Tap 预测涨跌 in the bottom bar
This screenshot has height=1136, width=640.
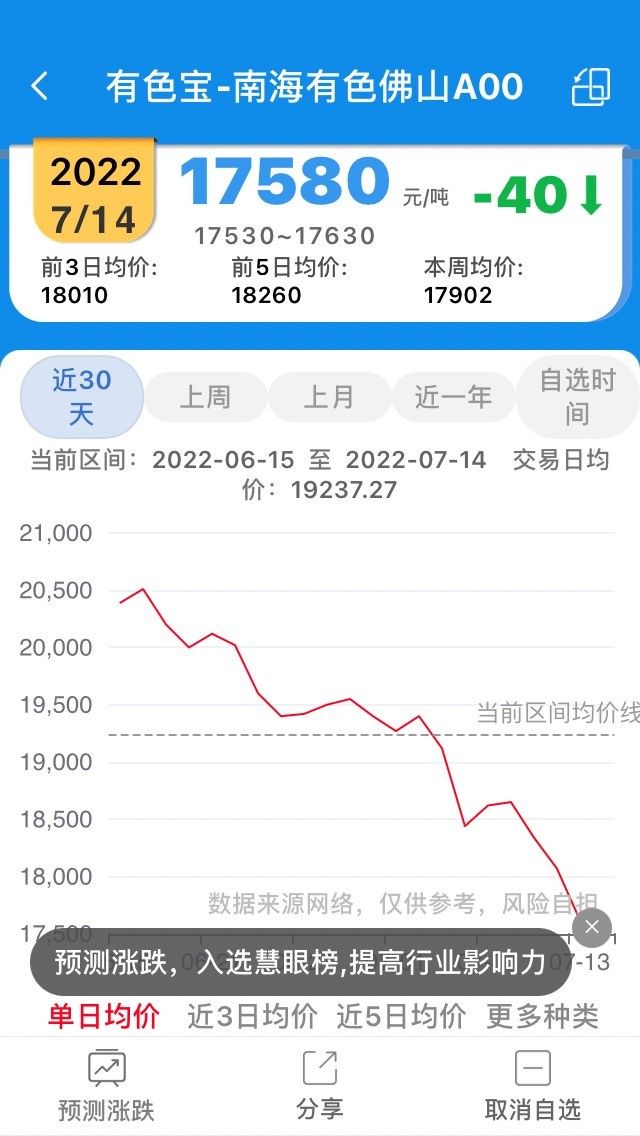[x=107, y=1086]
